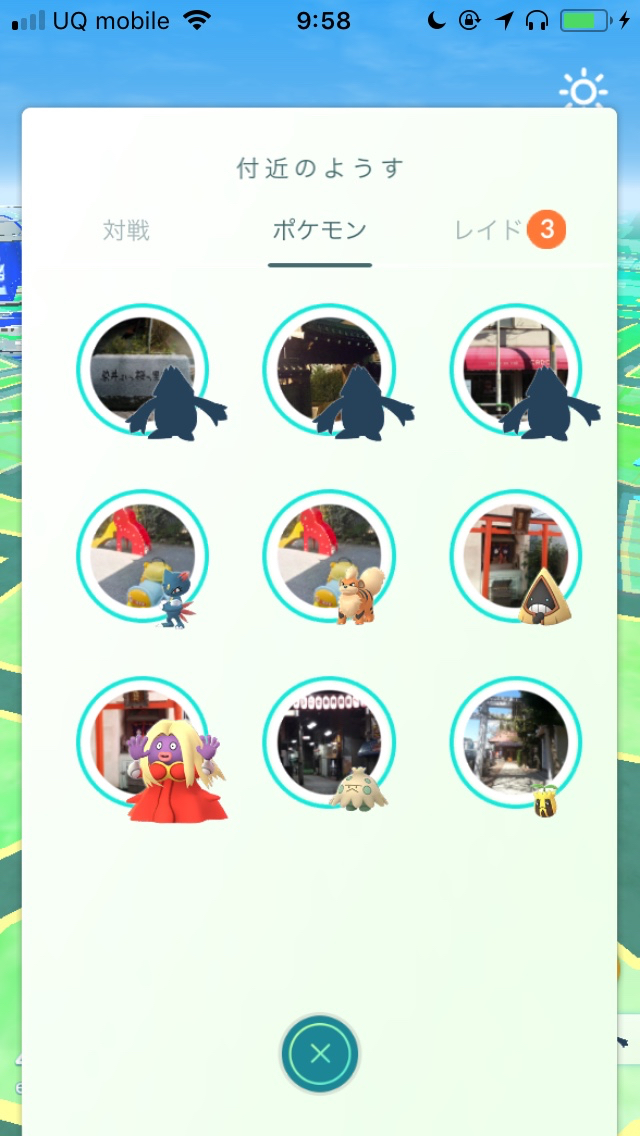Image resolution: width=640 pixels, height=1136 pixels.
Task: Select the Shroomish nearby sighting
Action: pos(329,744)
